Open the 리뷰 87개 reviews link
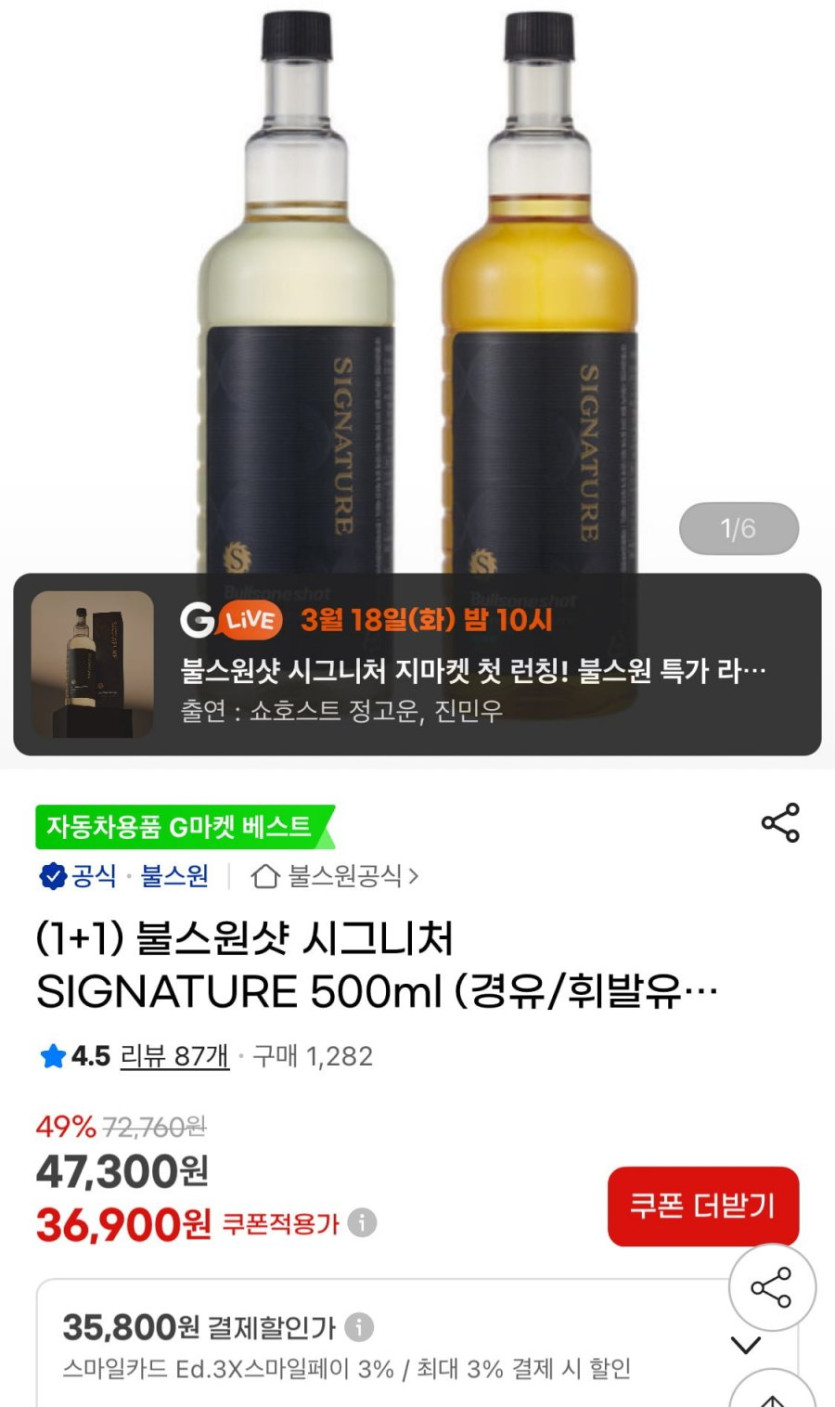 (x=175, y=1056)
